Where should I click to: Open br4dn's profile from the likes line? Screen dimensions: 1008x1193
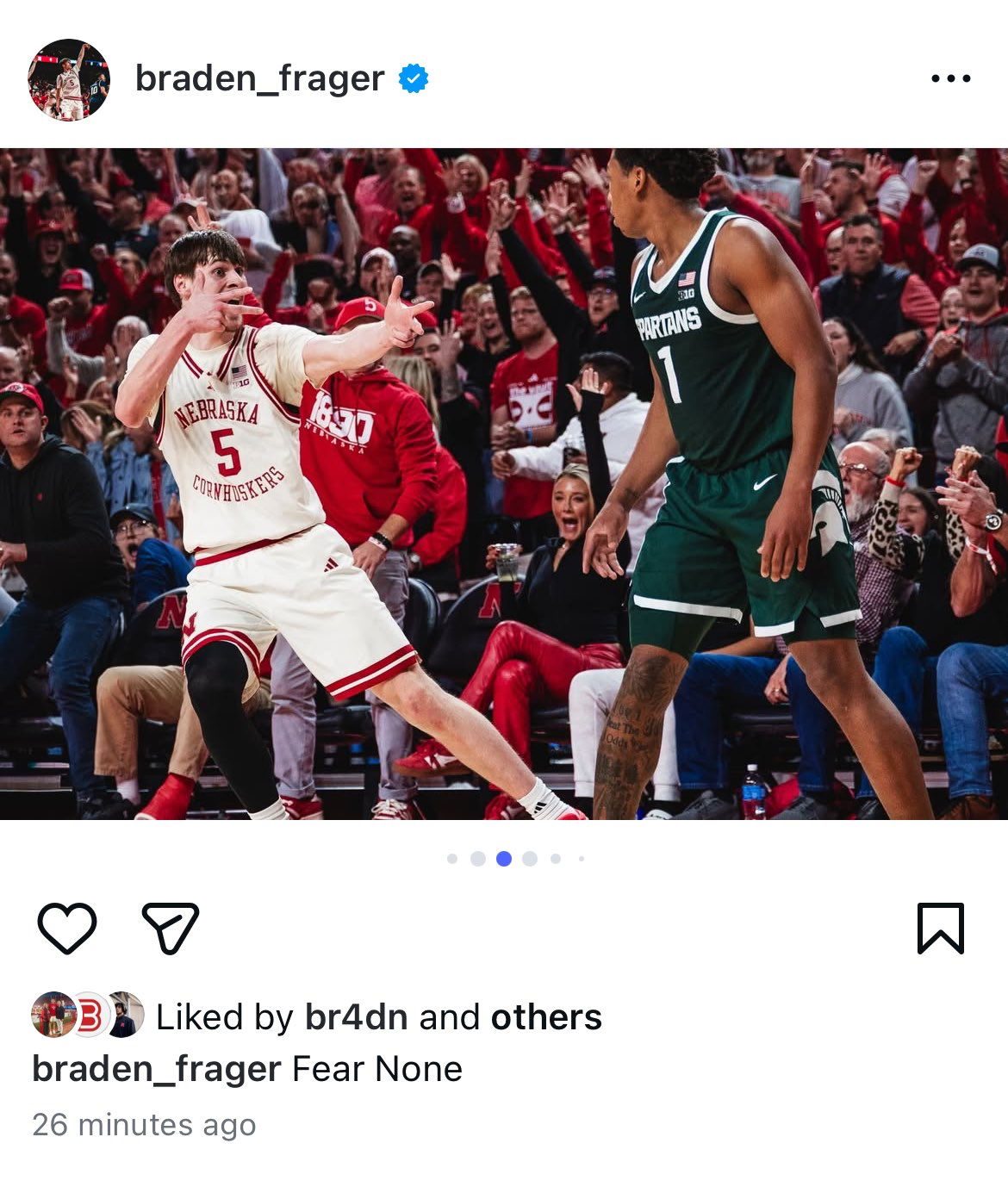pos(356,1017)
